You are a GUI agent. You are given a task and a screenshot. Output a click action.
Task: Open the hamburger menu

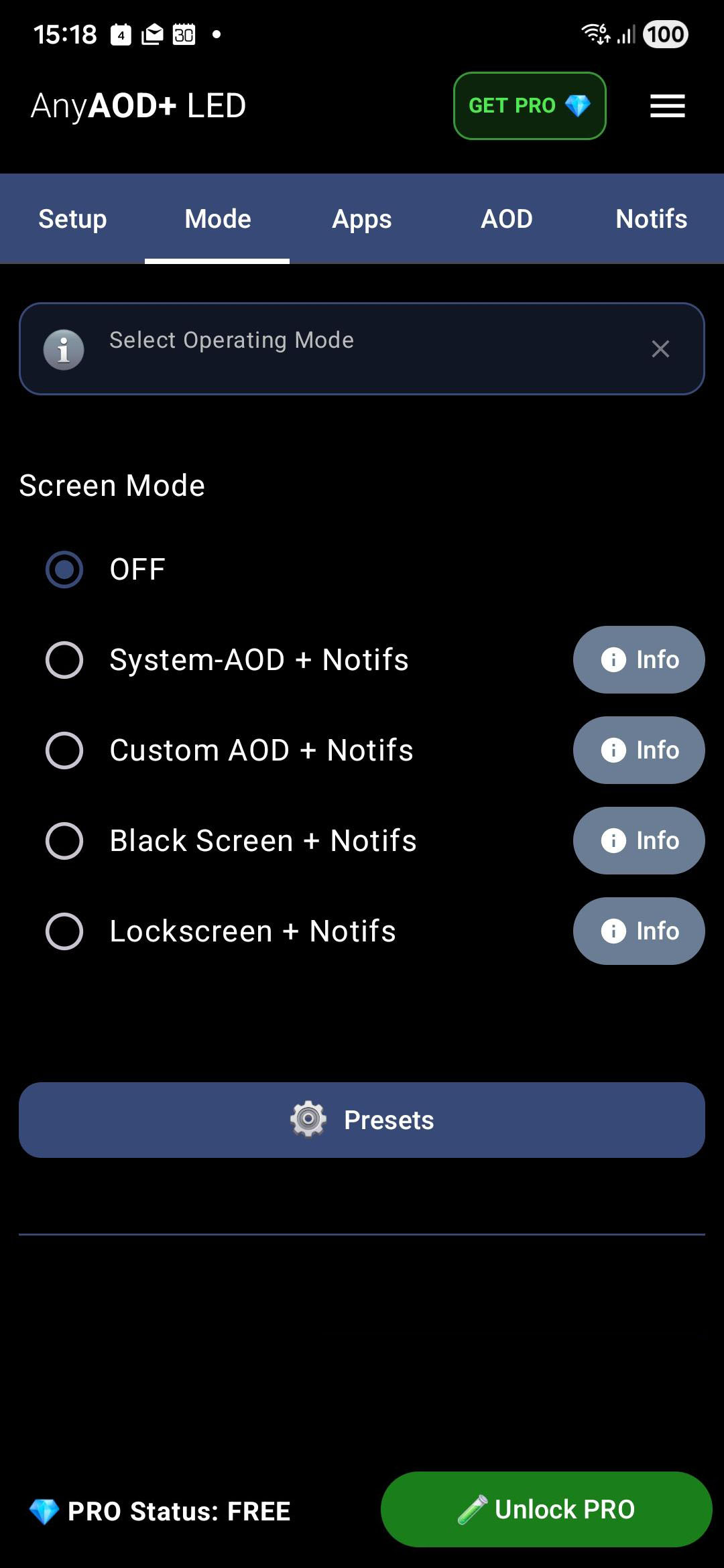(667, 106)
